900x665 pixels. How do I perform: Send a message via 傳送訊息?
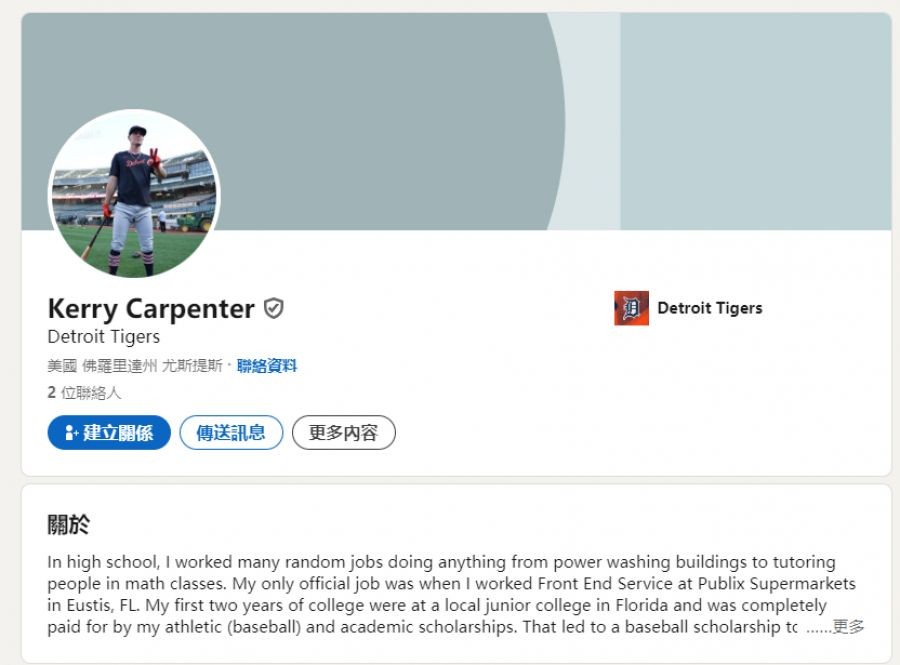tap(231, 433)
